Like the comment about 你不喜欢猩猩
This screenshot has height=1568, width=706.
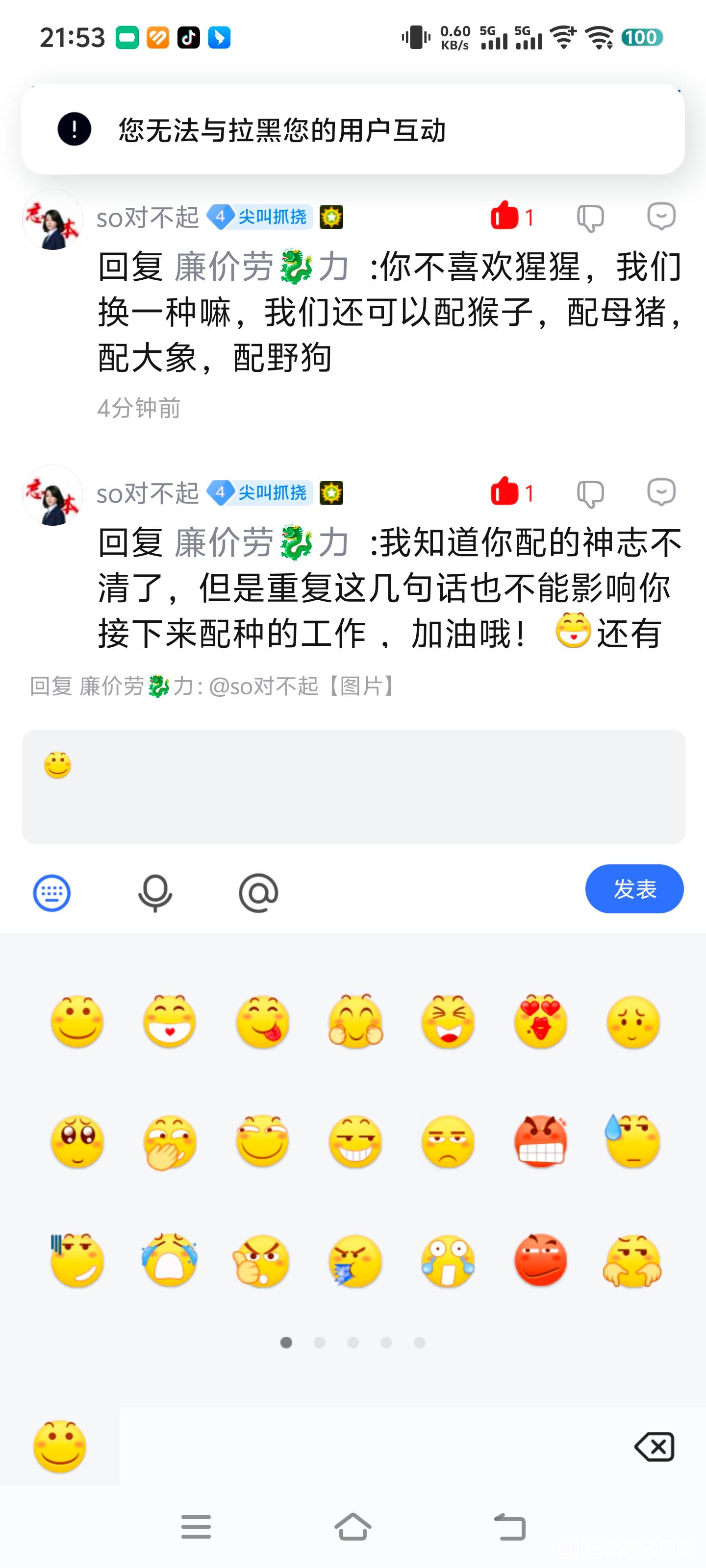[505, 216]
